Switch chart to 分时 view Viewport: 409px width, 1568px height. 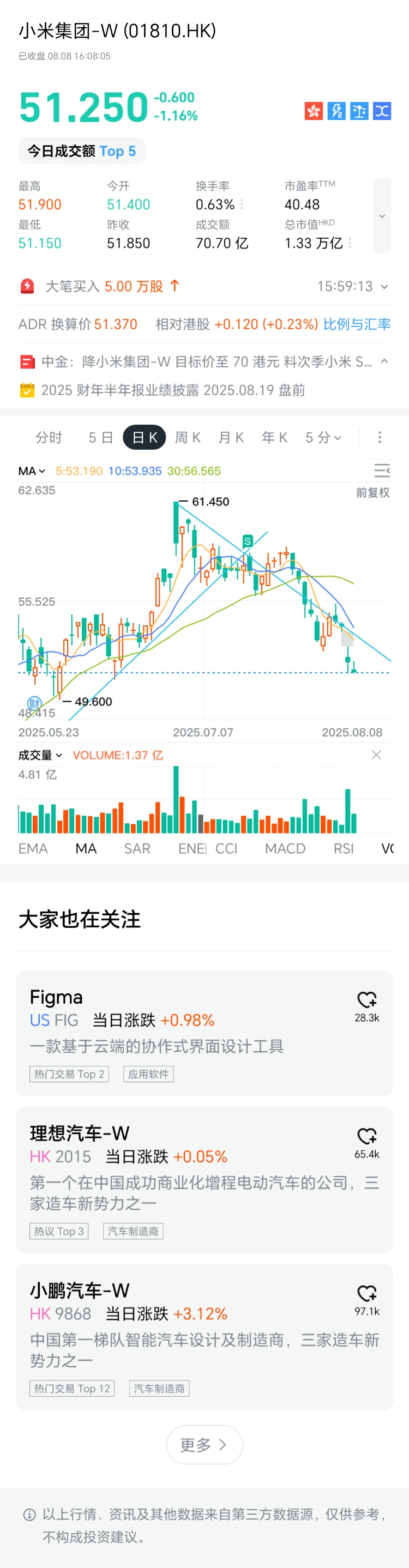pos(49,437)
